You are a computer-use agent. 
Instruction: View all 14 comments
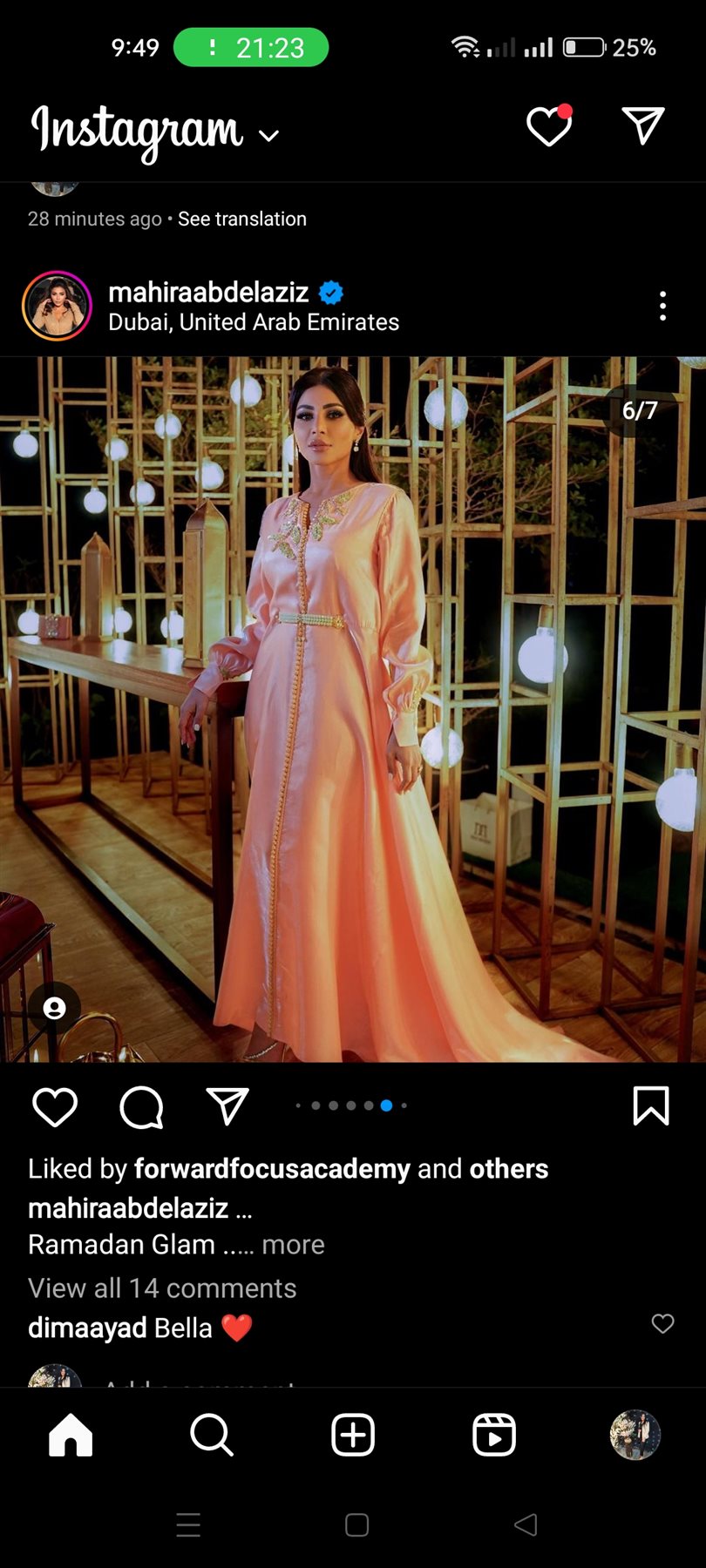(x=162, y=1288)
